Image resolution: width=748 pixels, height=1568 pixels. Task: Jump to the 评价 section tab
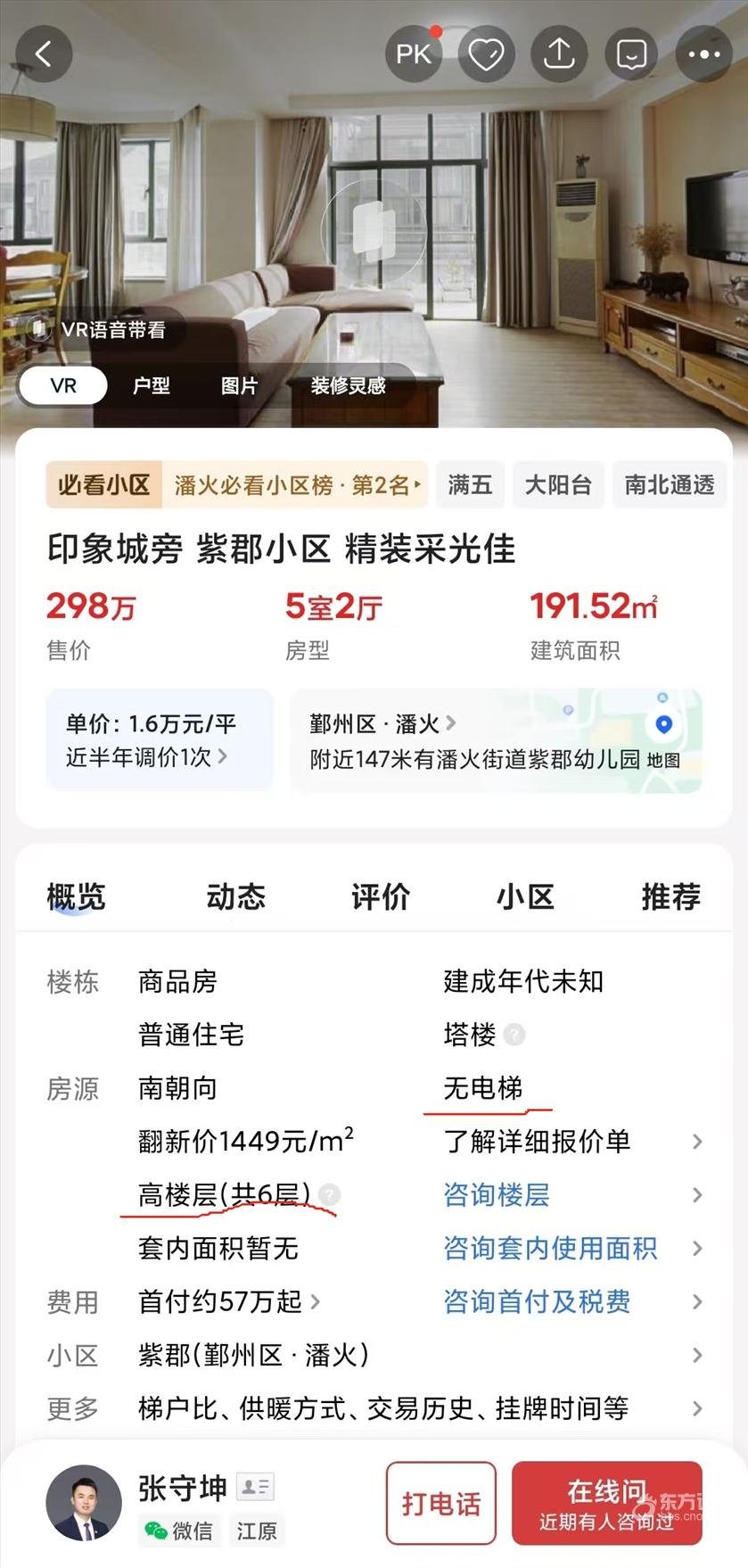coord(381,896)
